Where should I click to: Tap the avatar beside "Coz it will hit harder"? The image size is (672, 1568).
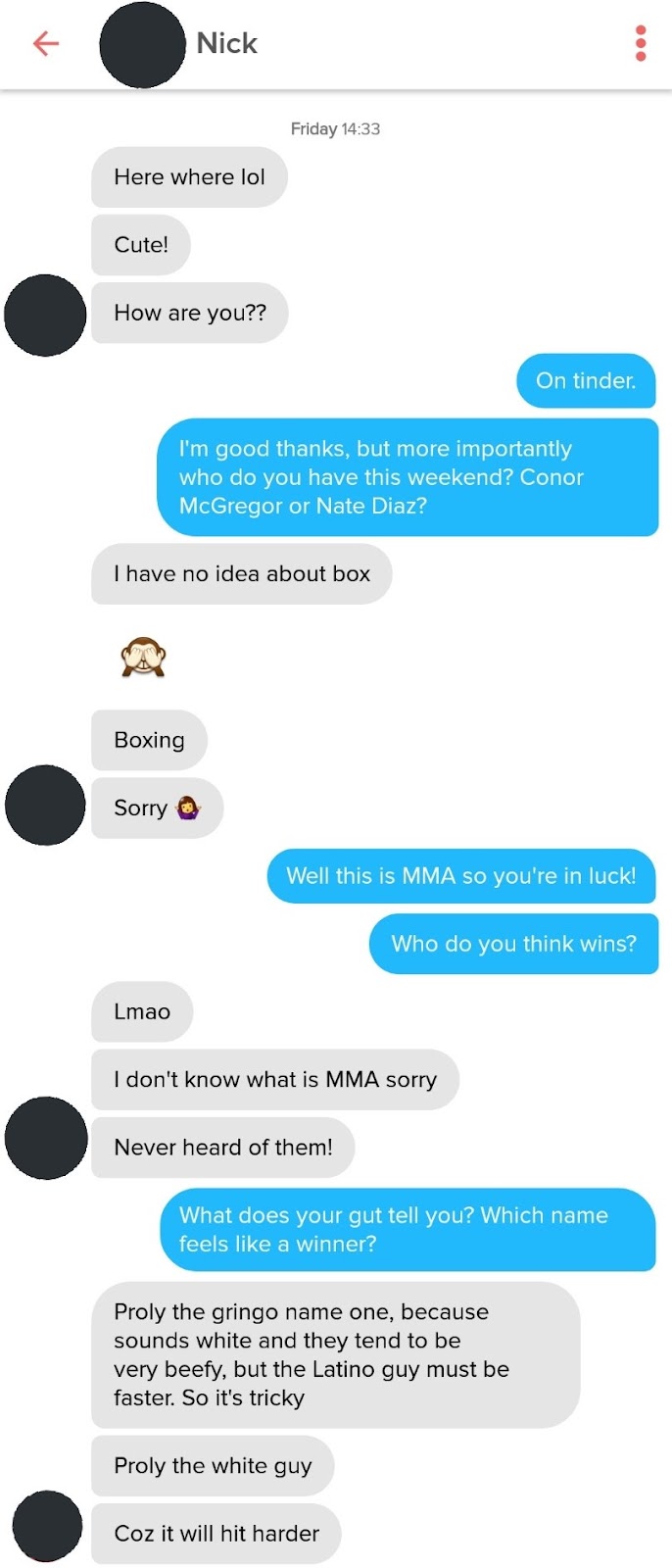(46, 1526)
